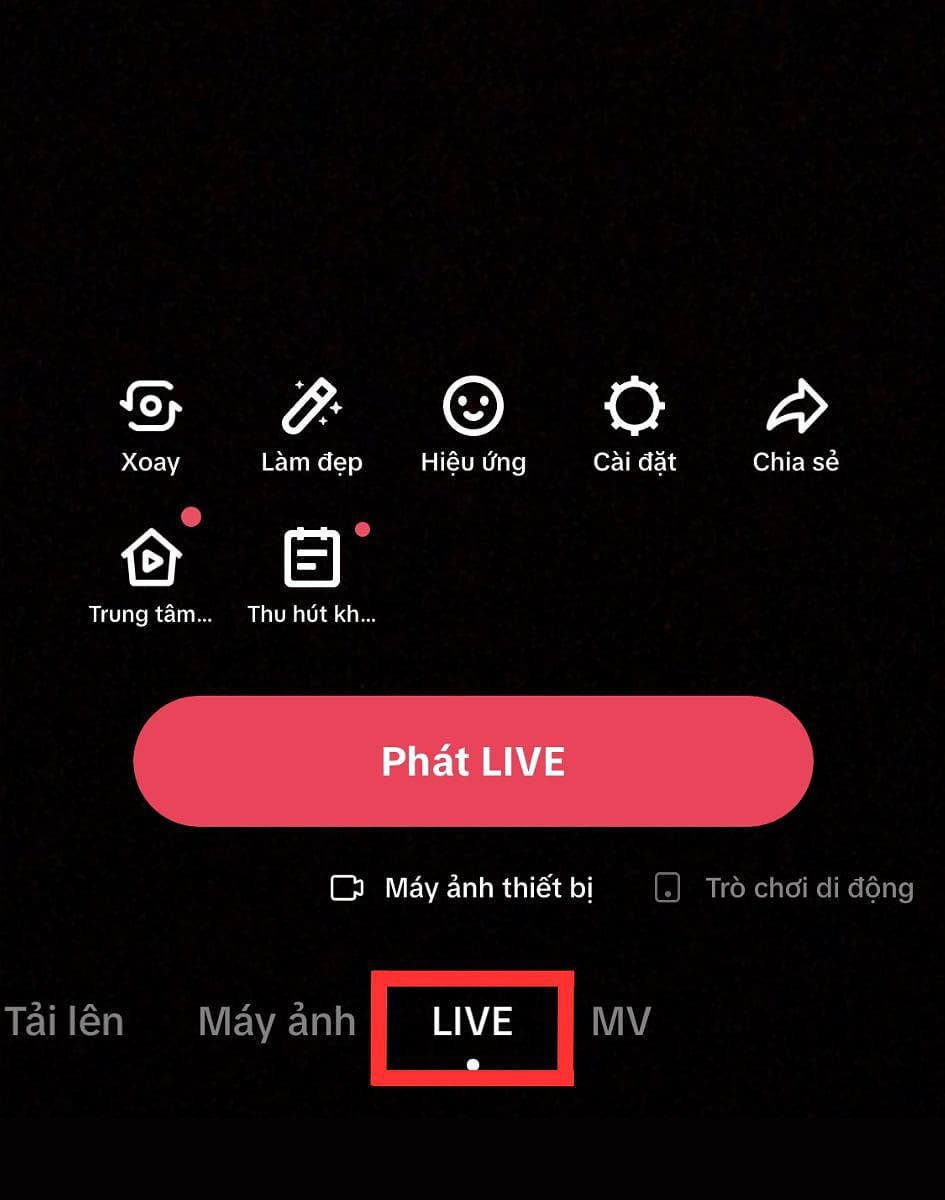The image size is (945, 1200).
Task: Select Trò chơi di động source
Action: (x=784, y=888)
